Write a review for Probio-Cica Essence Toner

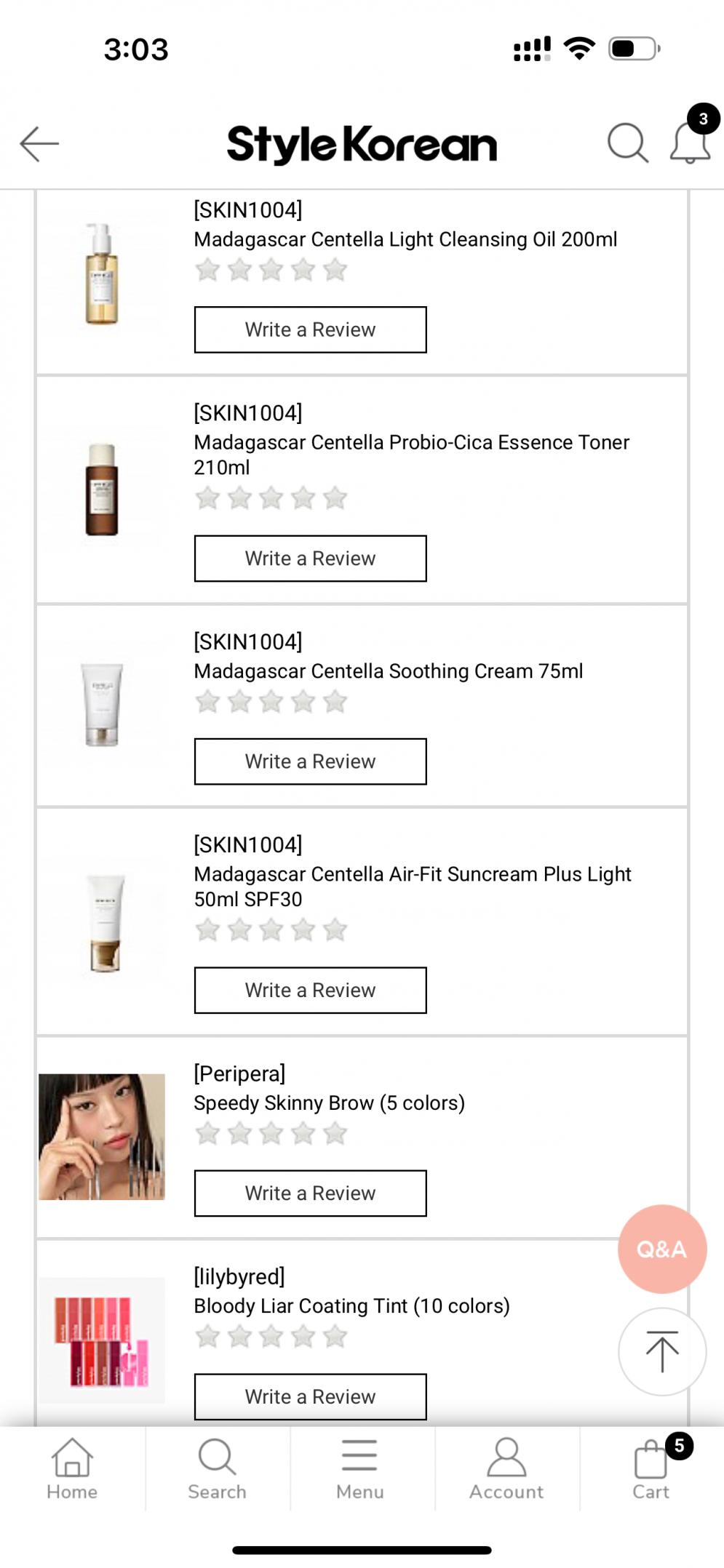[310, 559]
